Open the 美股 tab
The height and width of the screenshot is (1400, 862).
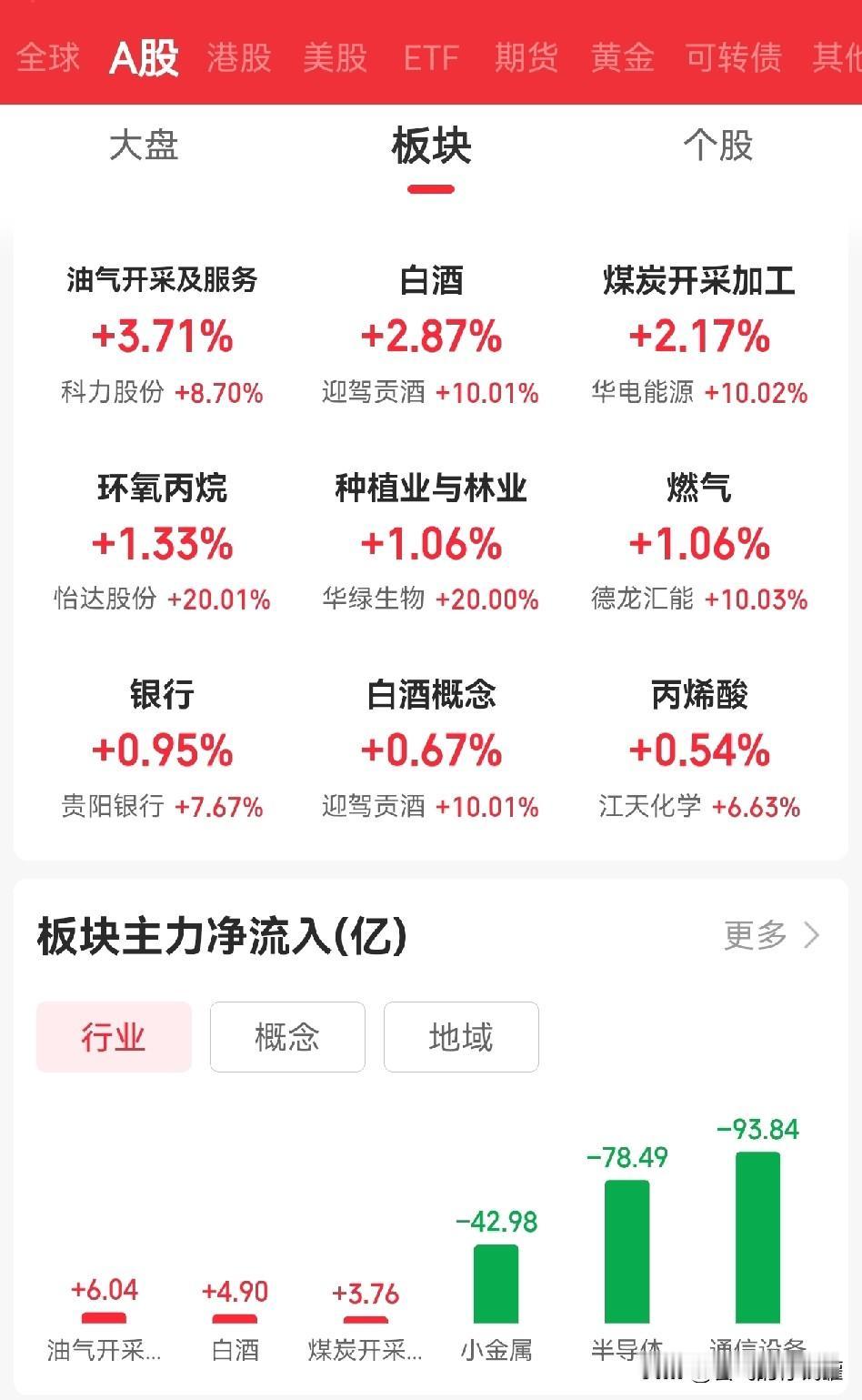[x=336, y=57]
